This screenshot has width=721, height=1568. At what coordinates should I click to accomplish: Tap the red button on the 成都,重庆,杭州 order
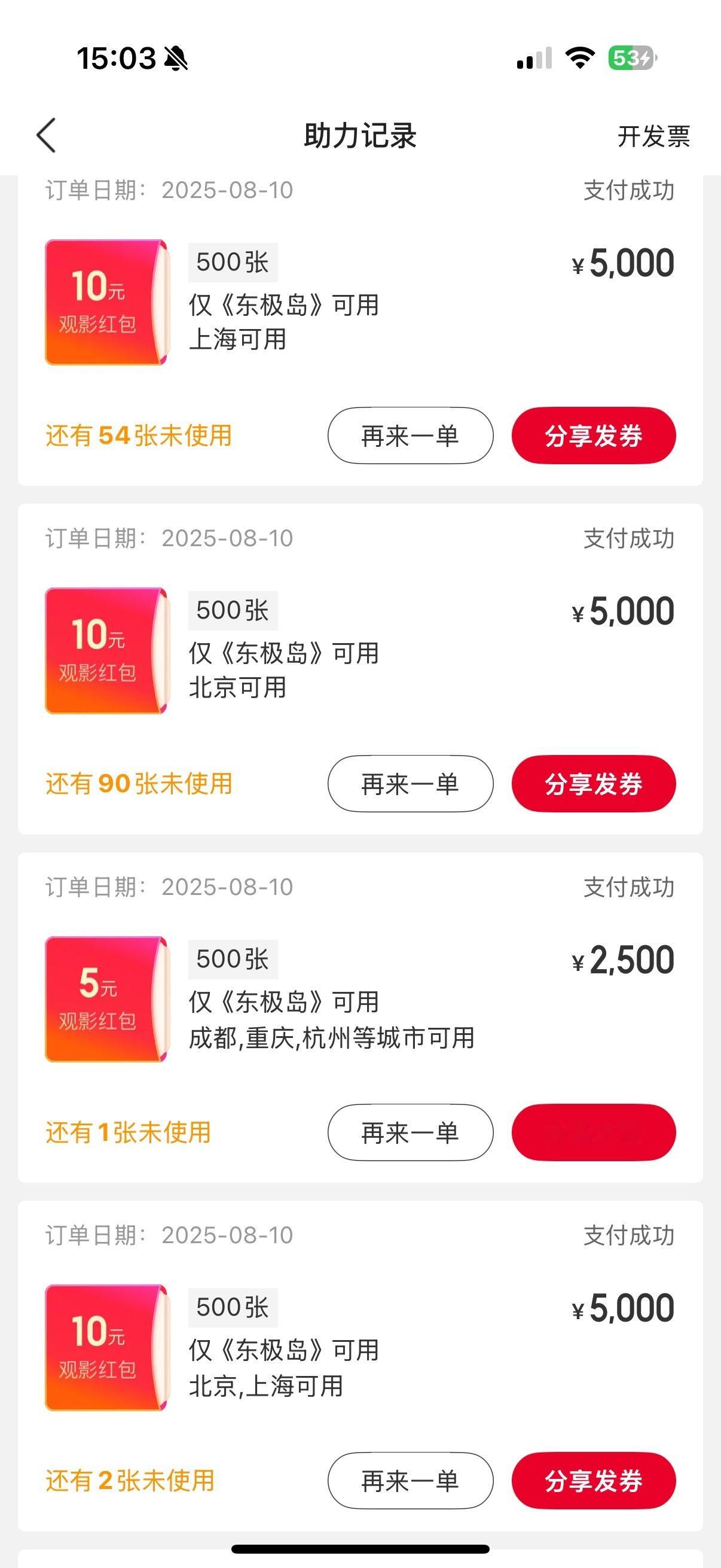[593, 1133]
